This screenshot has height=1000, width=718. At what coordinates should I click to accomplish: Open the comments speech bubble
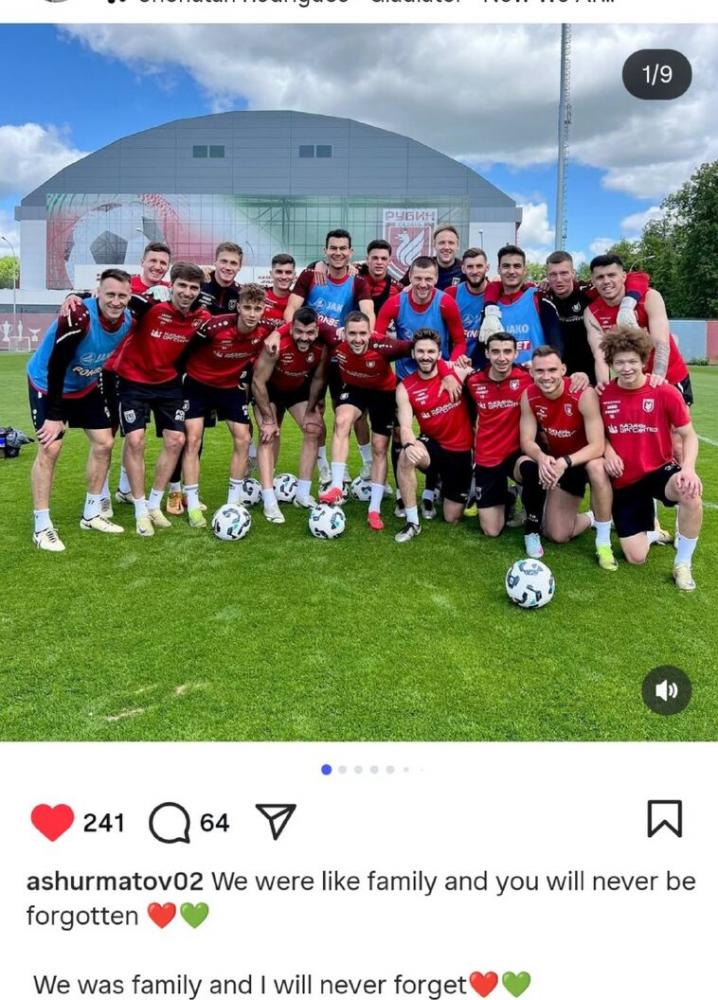point(169,823)
